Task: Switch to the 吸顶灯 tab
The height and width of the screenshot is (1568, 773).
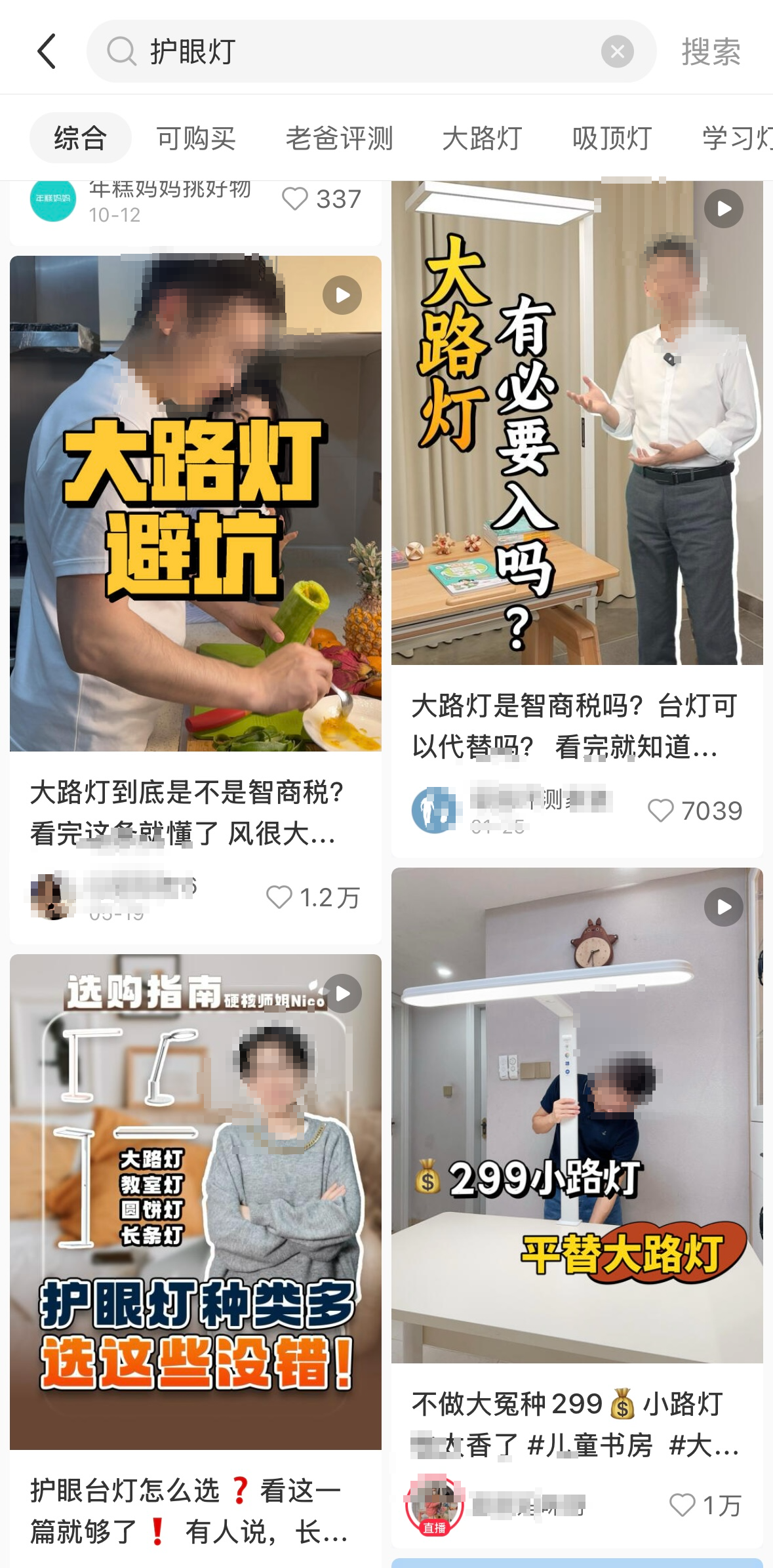Action: 611,138
